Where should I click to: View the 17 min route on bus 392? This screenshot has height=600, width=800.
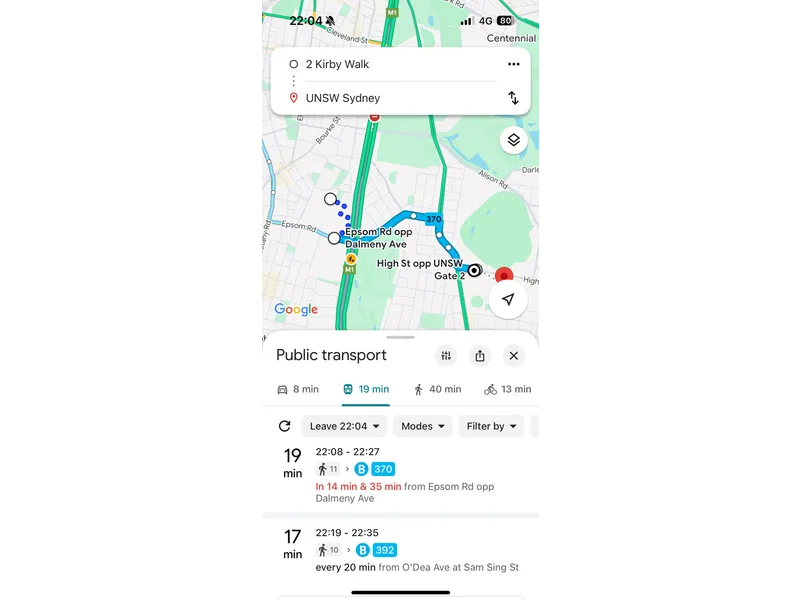tap(400, 552)
